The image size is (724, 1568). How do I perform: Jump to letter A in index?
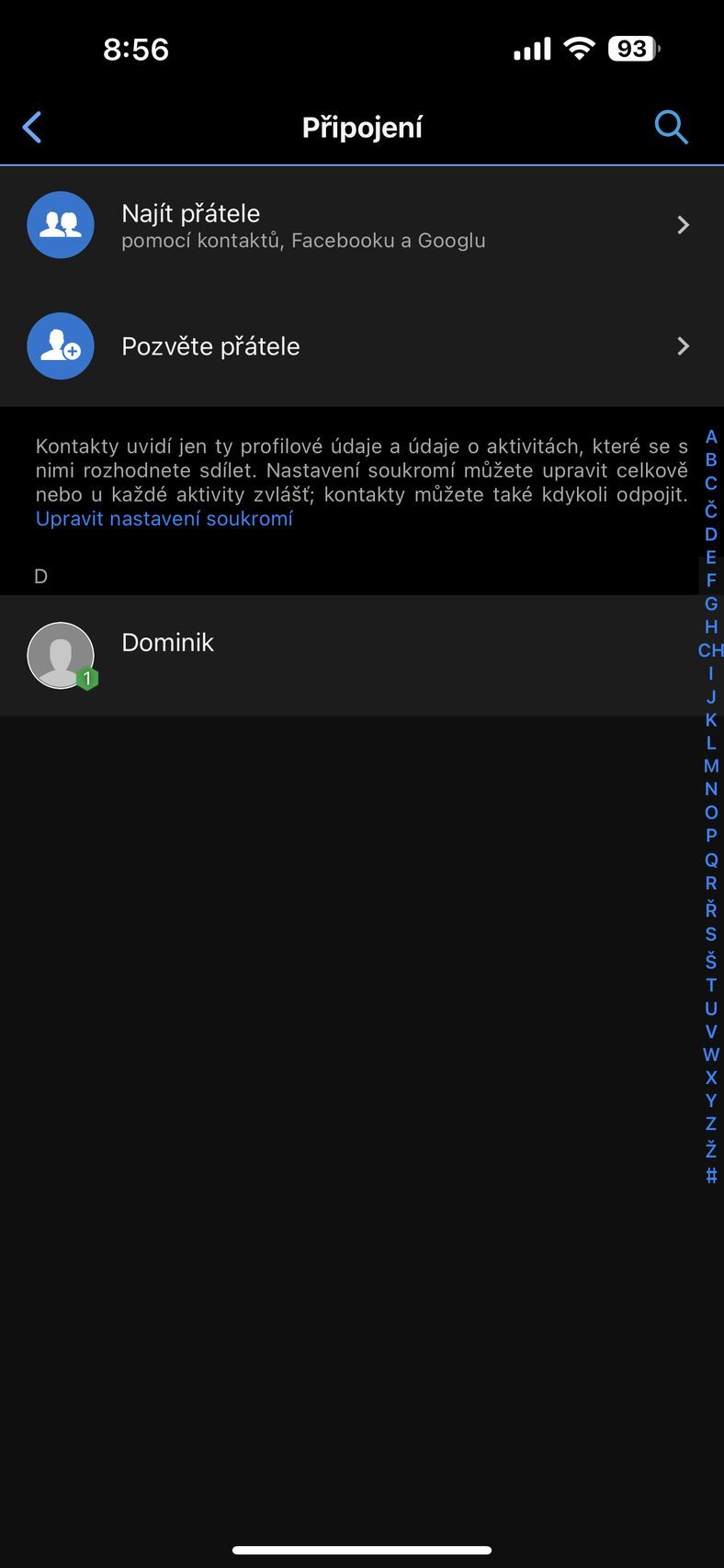pos(710,436)
